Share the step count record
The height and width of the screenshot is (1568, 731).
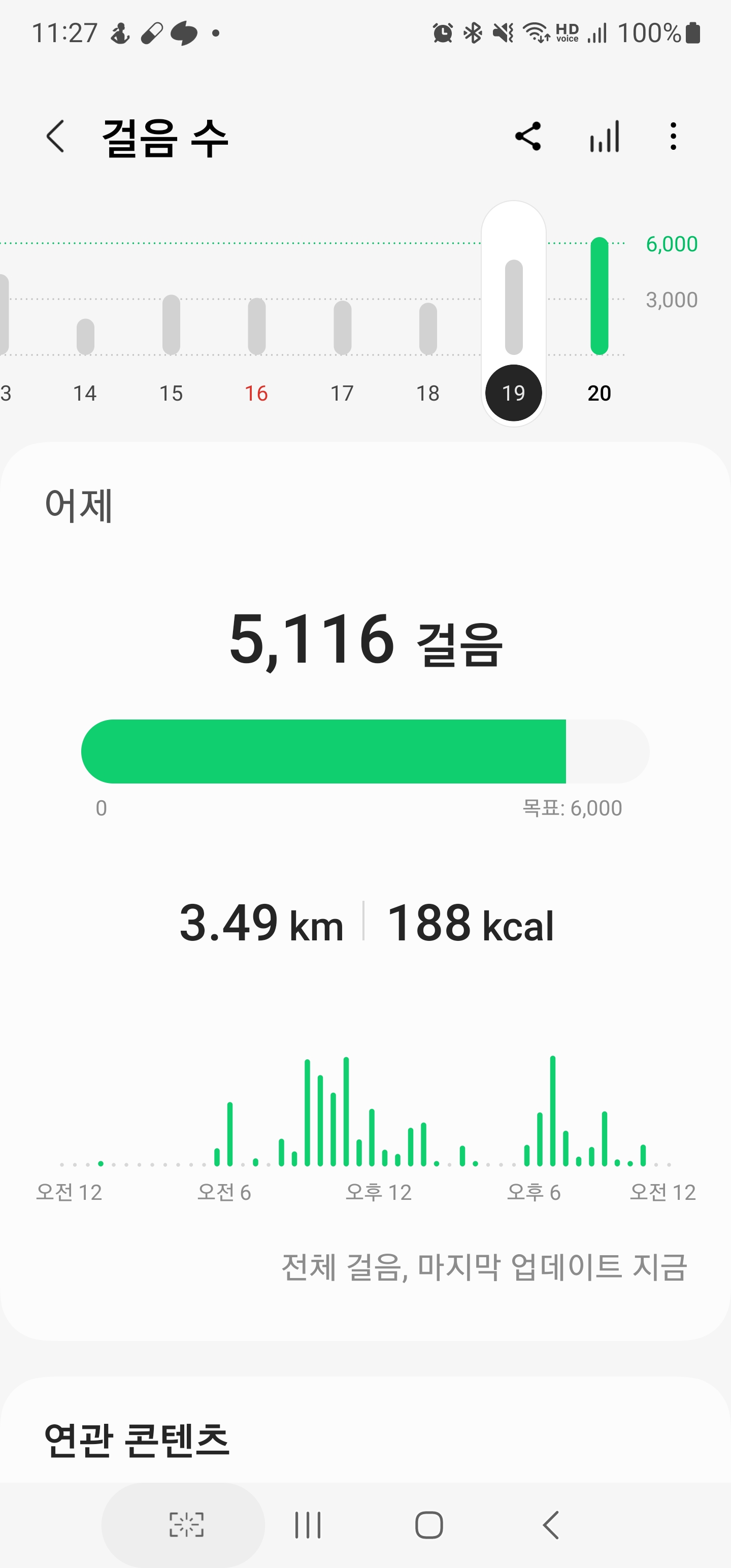click(528, 137)
